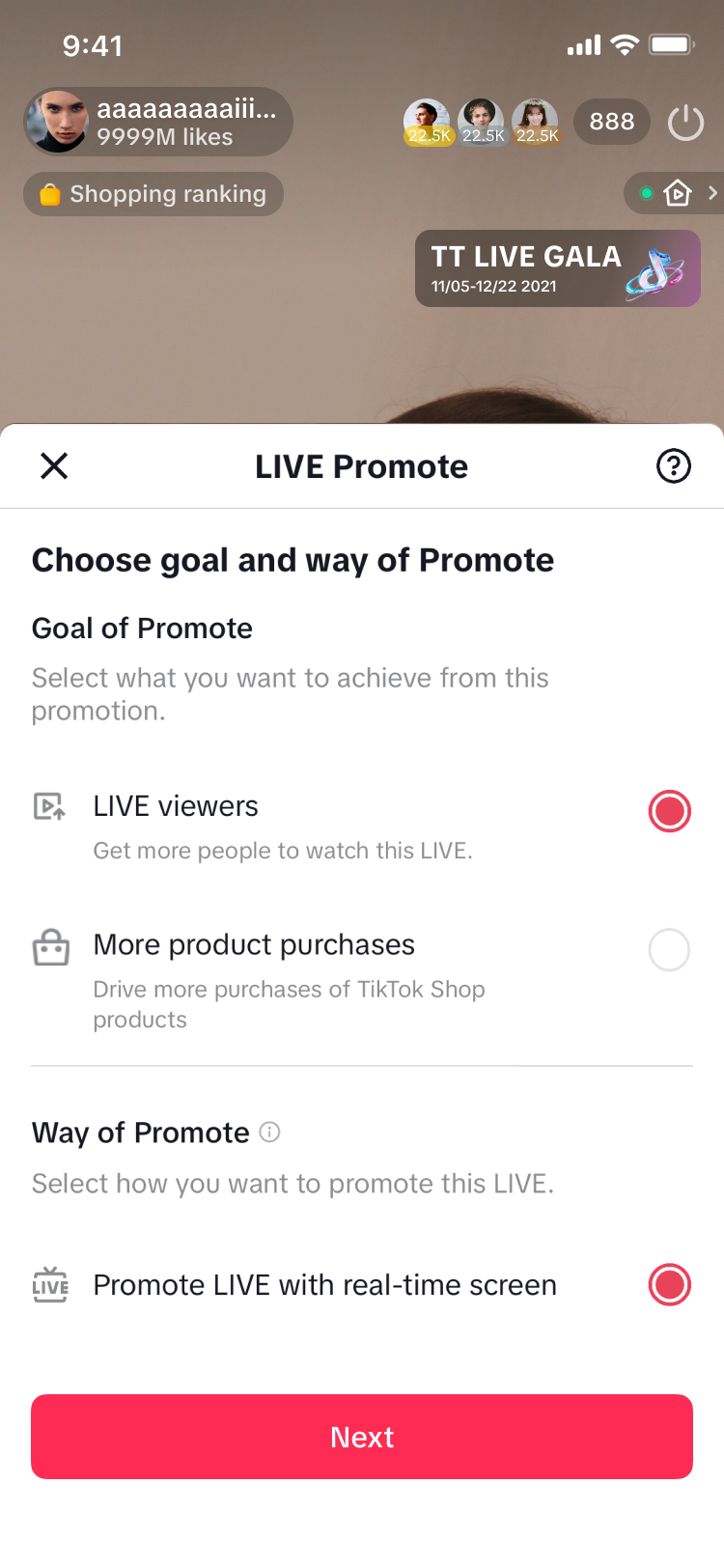Select Promote LIVE with real-time screen
Screen dimensions: 724x1568
coord(669,1285)
